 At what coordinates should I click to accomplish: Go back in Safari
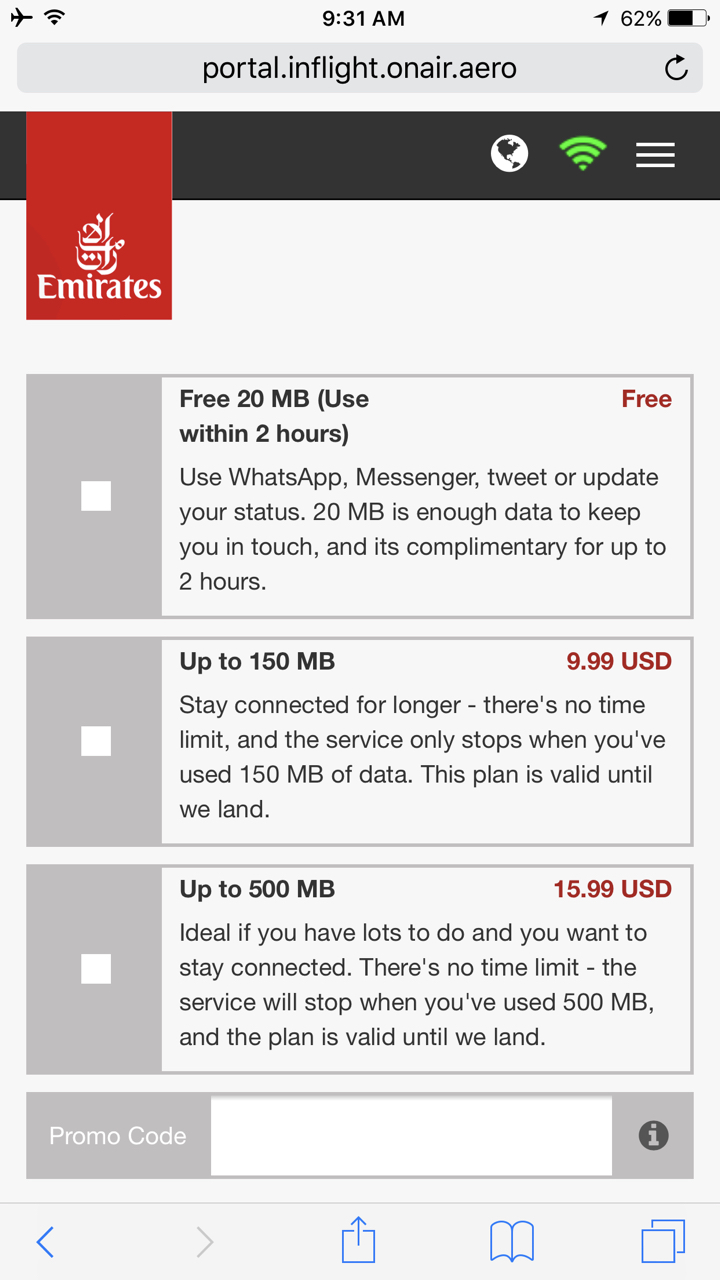click(x=45, y=1242)
